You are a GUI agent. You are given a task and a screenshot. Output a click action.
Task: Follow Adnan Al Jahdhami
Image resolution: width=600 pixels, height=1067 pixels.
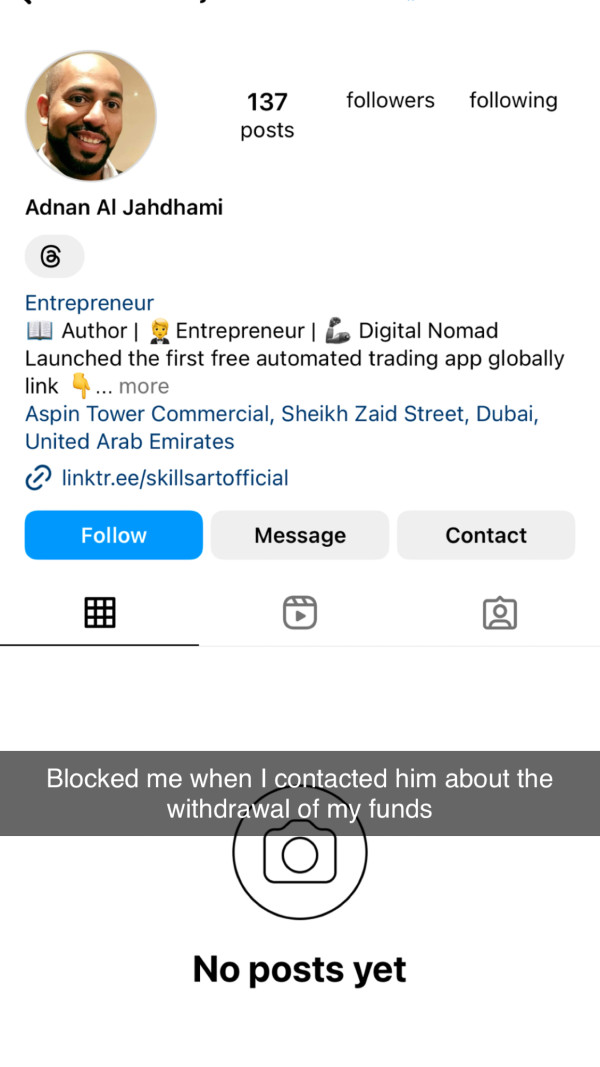[114, 535]
